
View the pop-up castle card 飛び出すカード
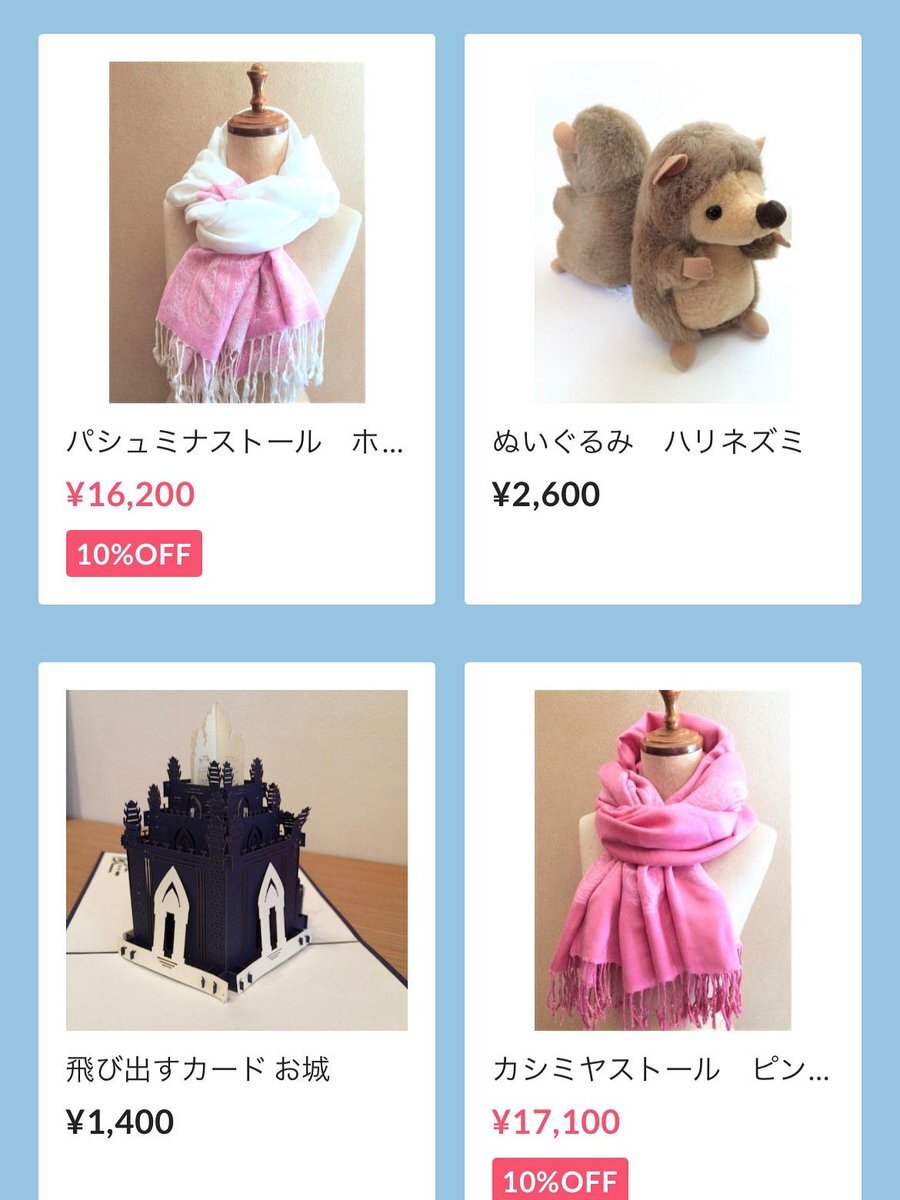click(x=237, y=860)
